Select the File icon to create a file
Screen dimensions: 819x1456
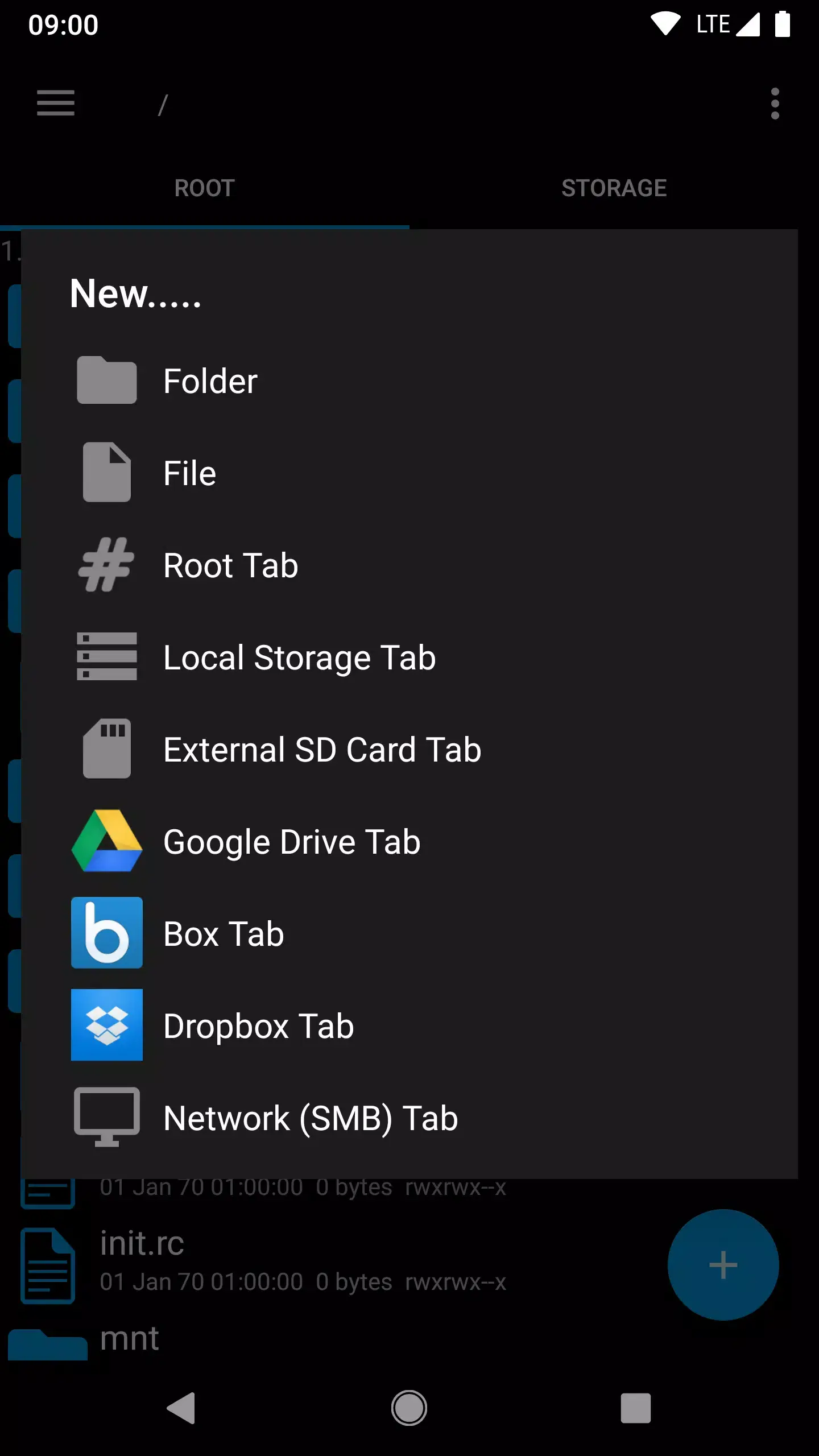coord(106,473)
